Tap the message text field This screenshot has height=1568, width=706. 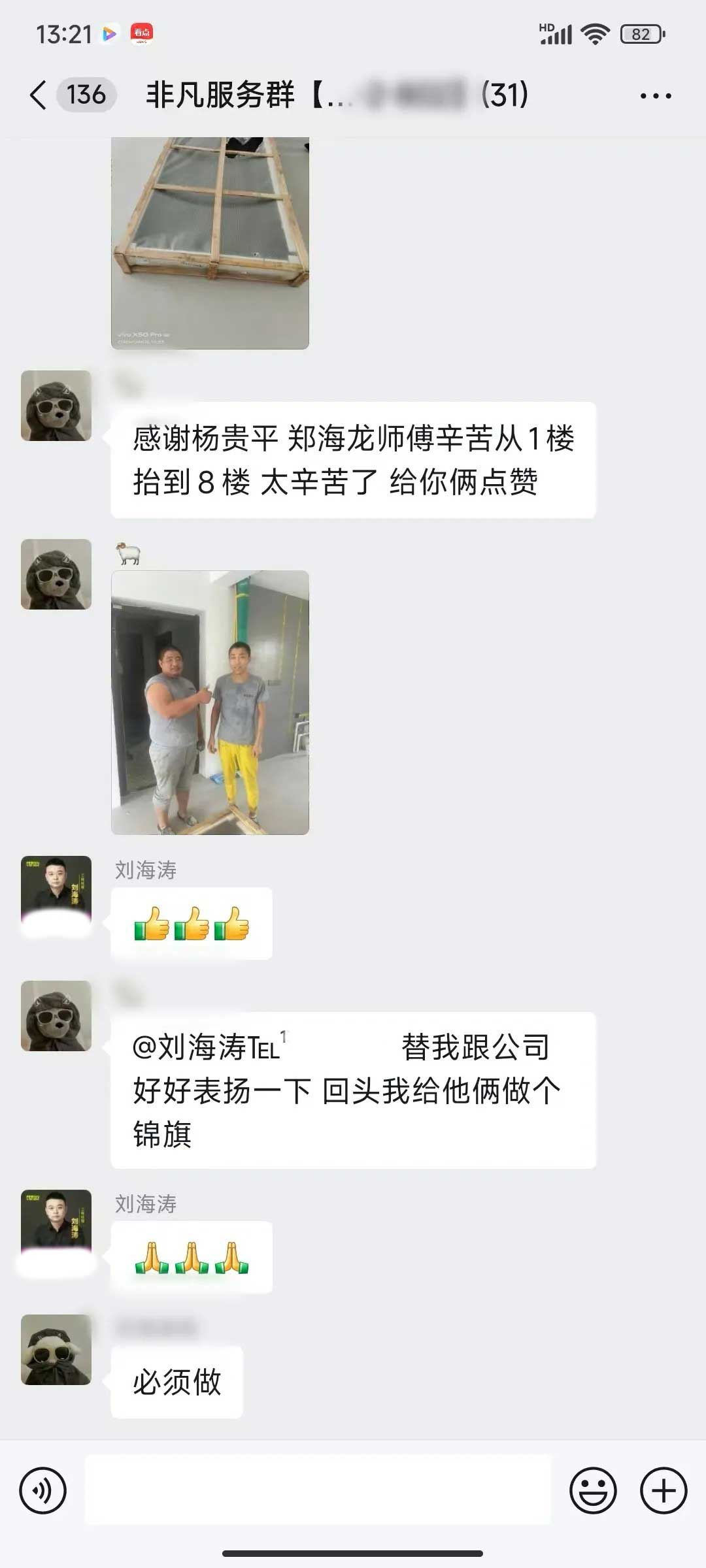(318, 1491)
